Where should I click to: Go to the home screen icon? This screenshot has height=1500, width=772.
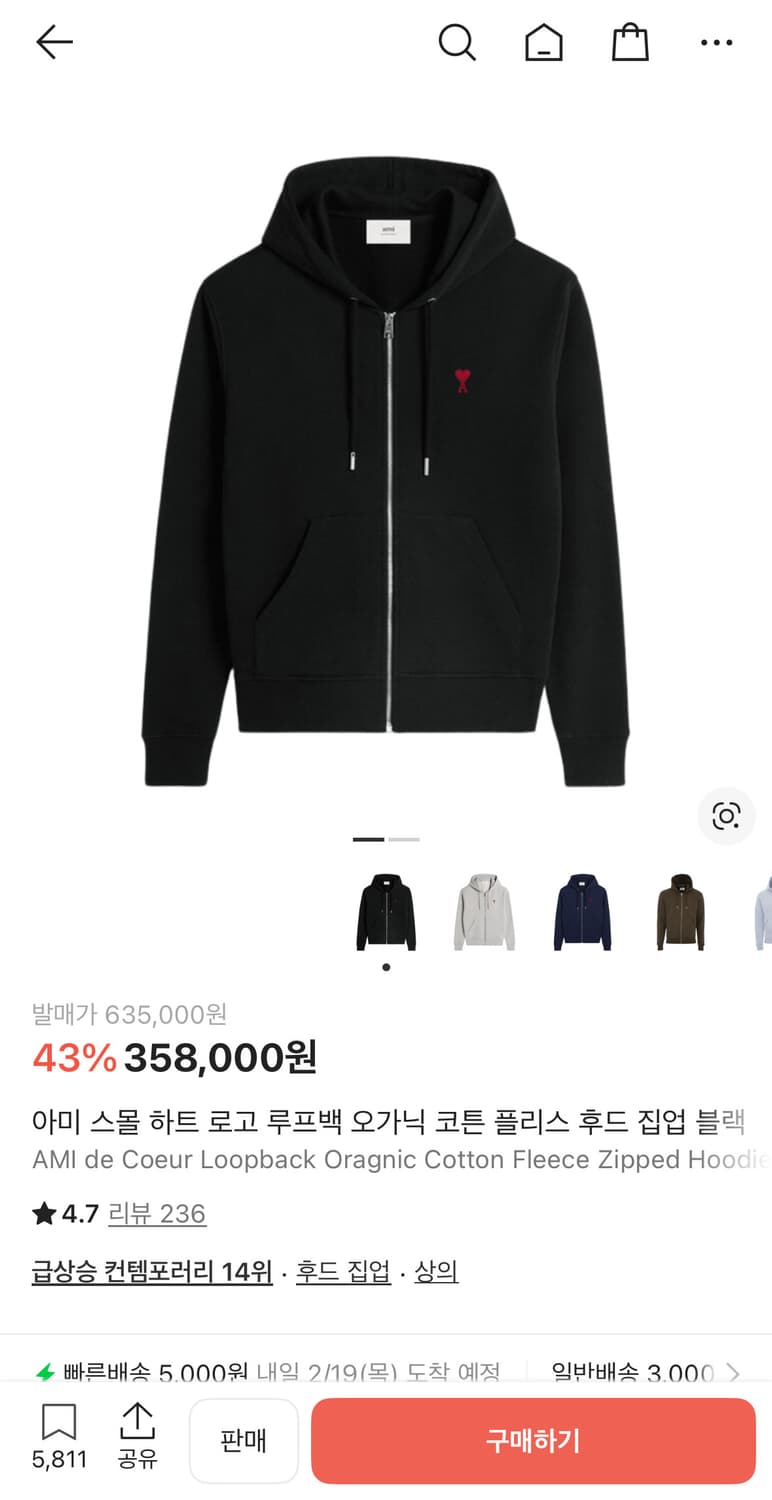pos(544,43)
